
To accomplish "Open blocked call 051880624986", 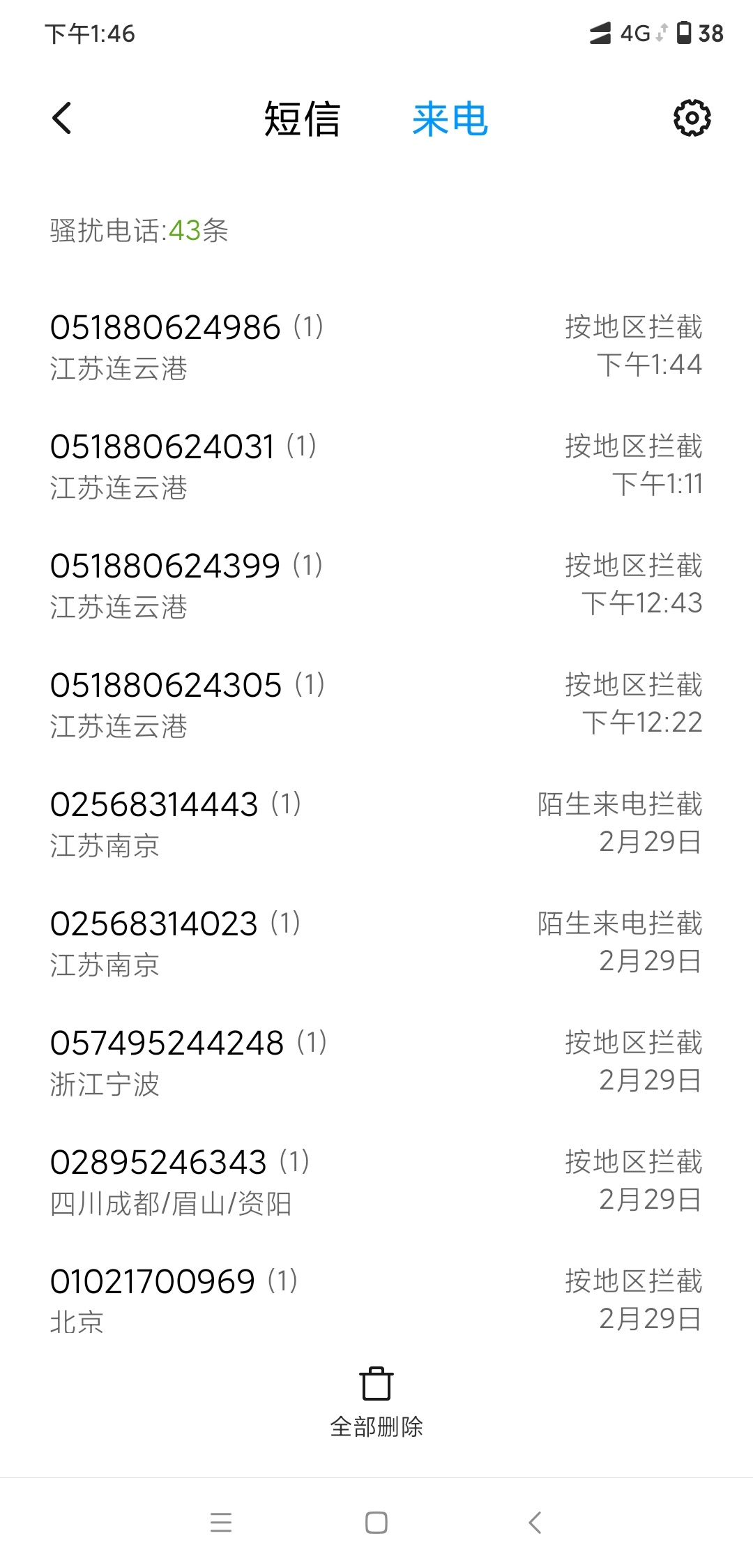I will (x=376, y=347).
